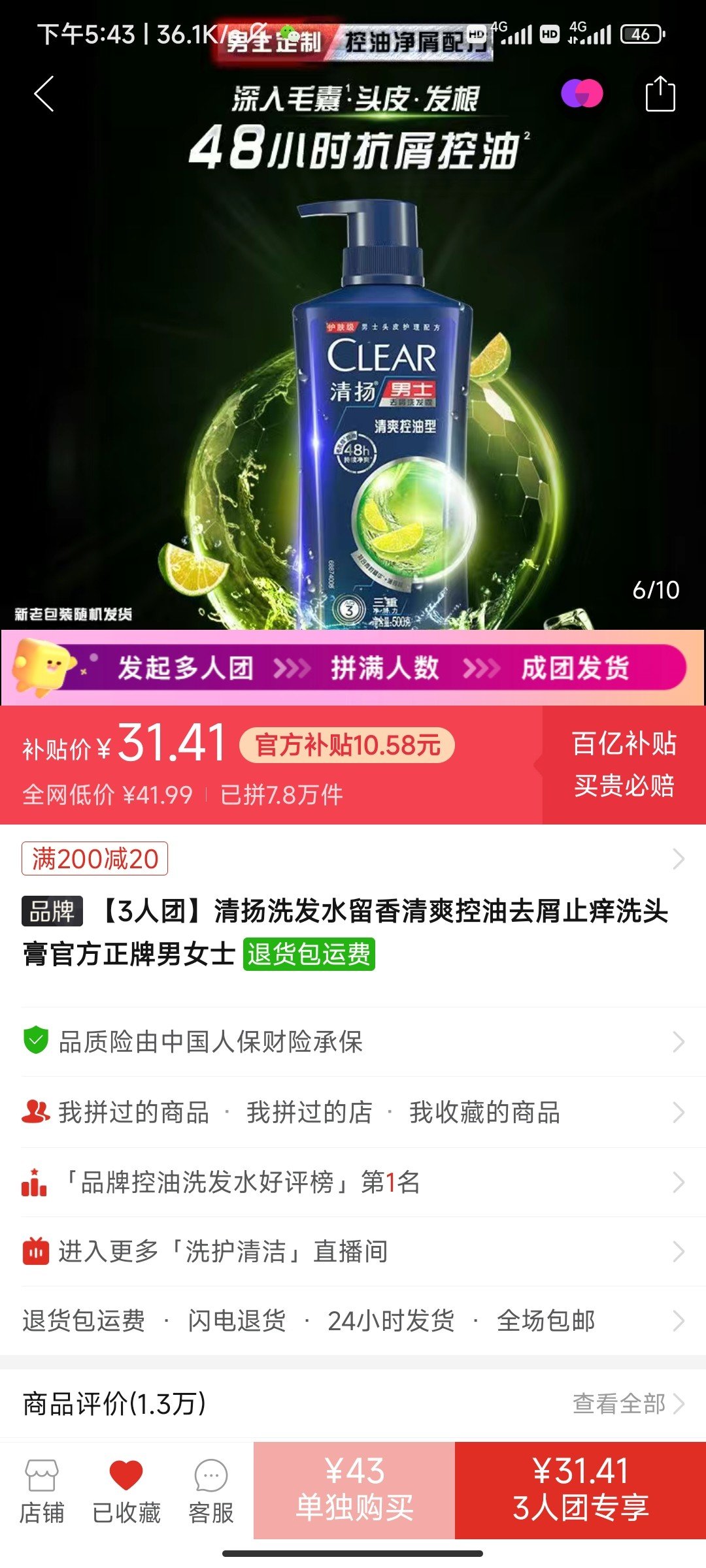Open the 满200减20 coupon row
Image resolution: width=706 pixels, height=1568 pixels.
(x=353, y=858)
